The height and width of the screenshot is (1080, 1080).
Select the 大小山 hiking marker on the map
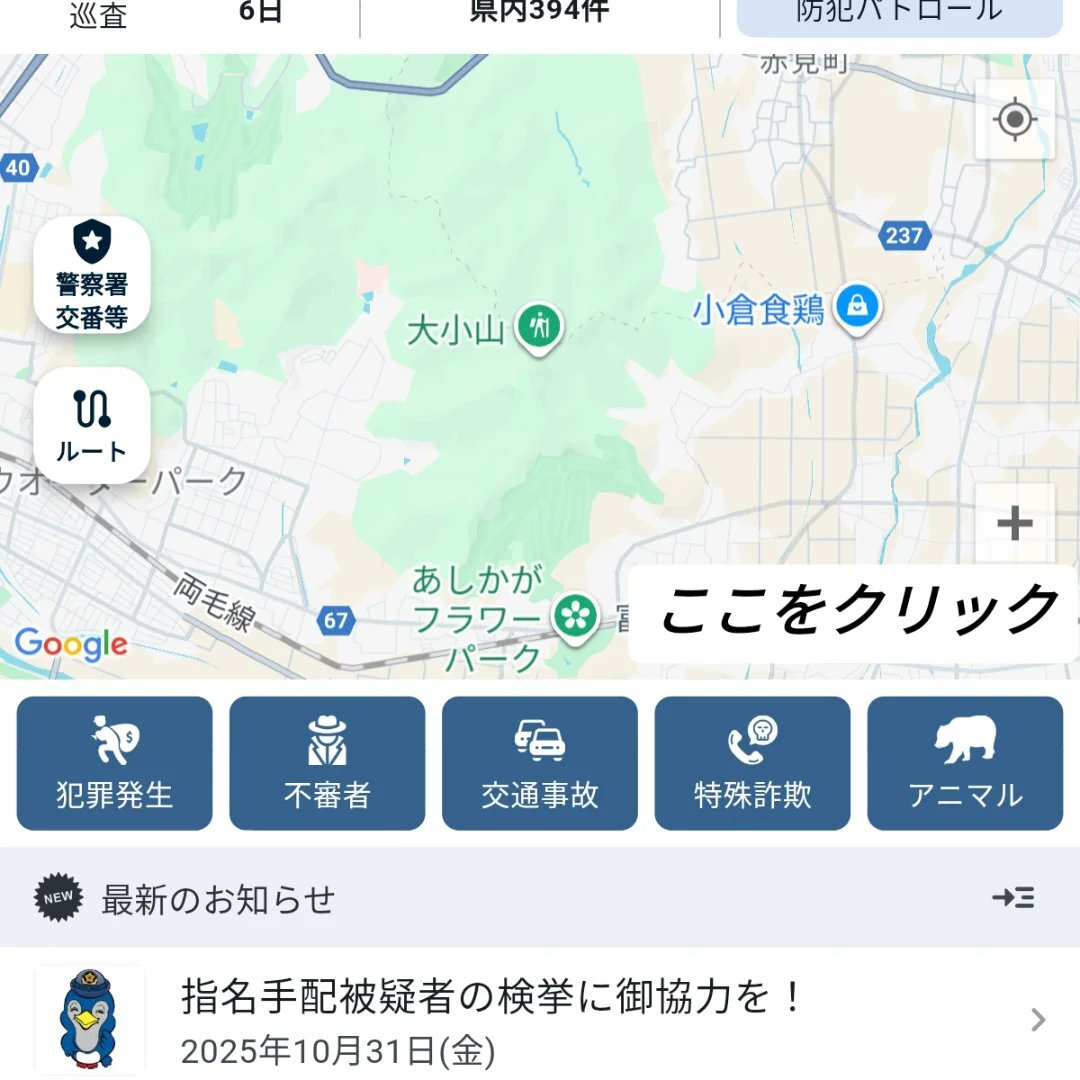coord(539,327)
